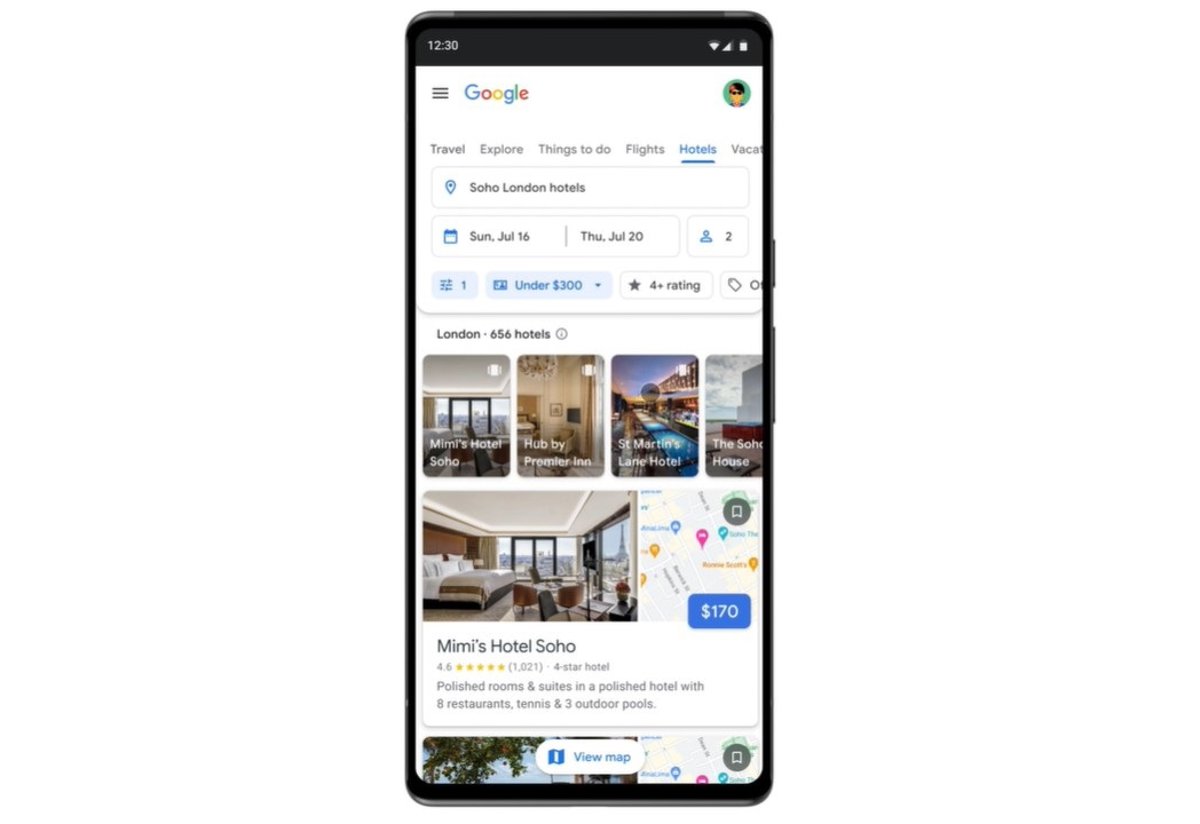The height and width of the screenshot is (824, 1200).
Task: Change the number of guests
Action: pos(717,237)
